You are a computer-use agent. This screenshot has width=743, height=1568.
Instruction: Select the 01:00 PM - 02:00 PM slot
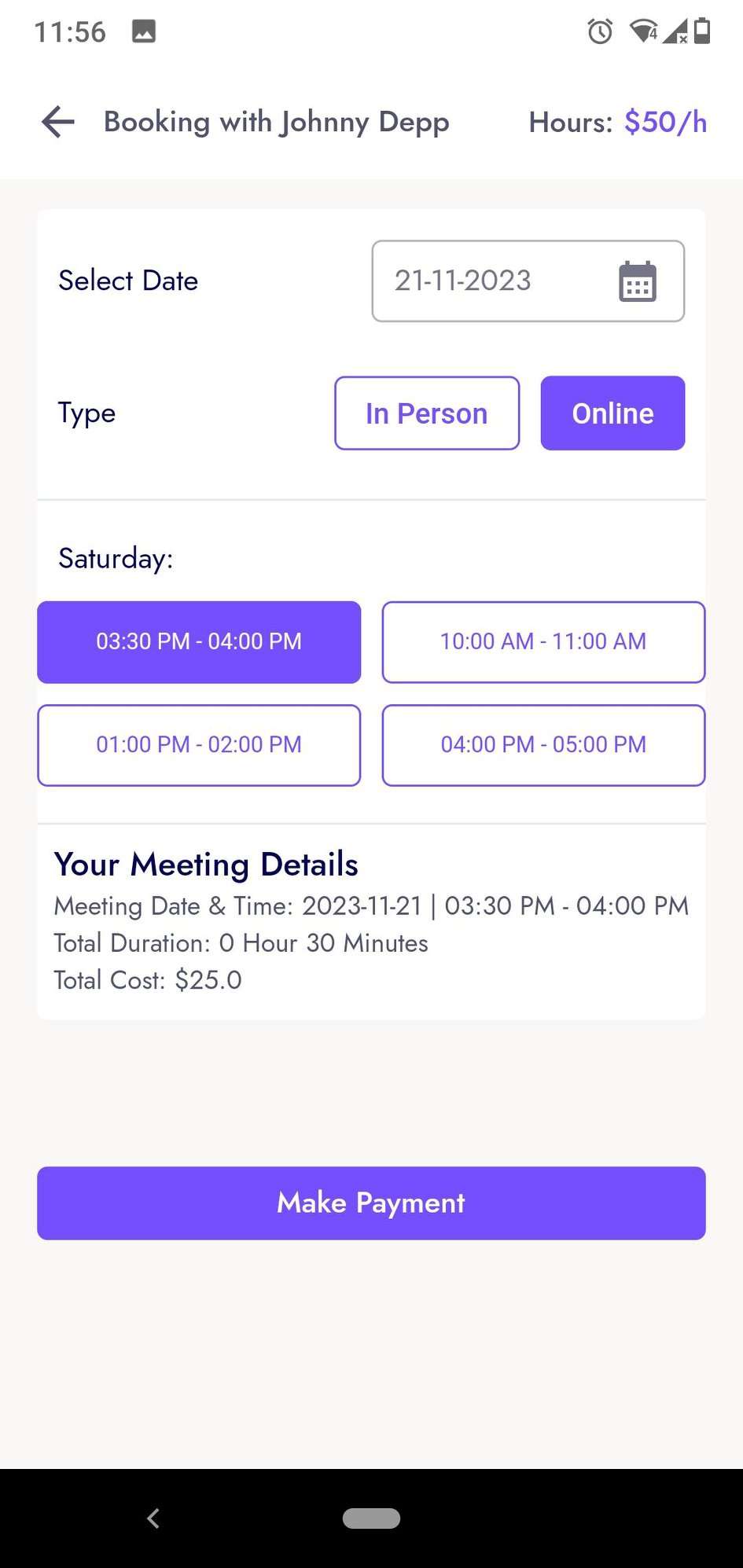[198, 745]
